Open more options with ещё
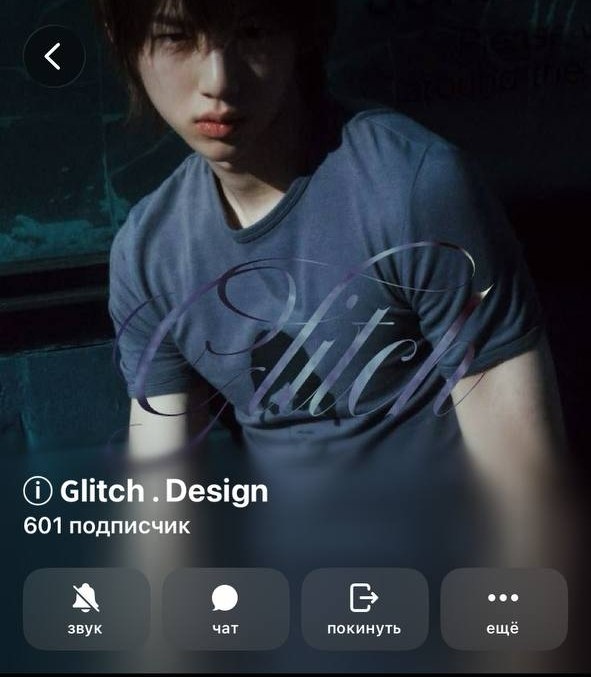 click(x=504, y=609)
